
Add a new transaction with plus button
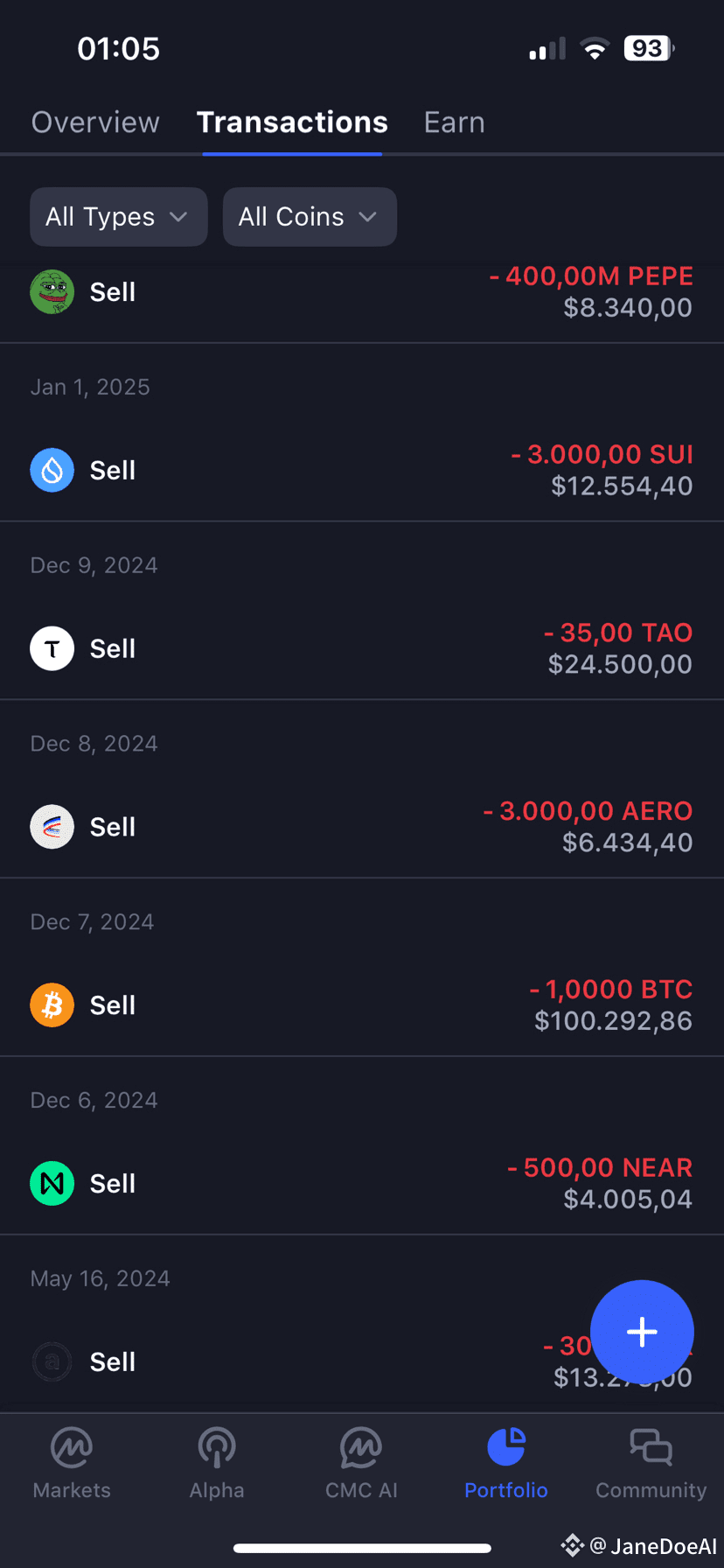tap(642, 1332)
